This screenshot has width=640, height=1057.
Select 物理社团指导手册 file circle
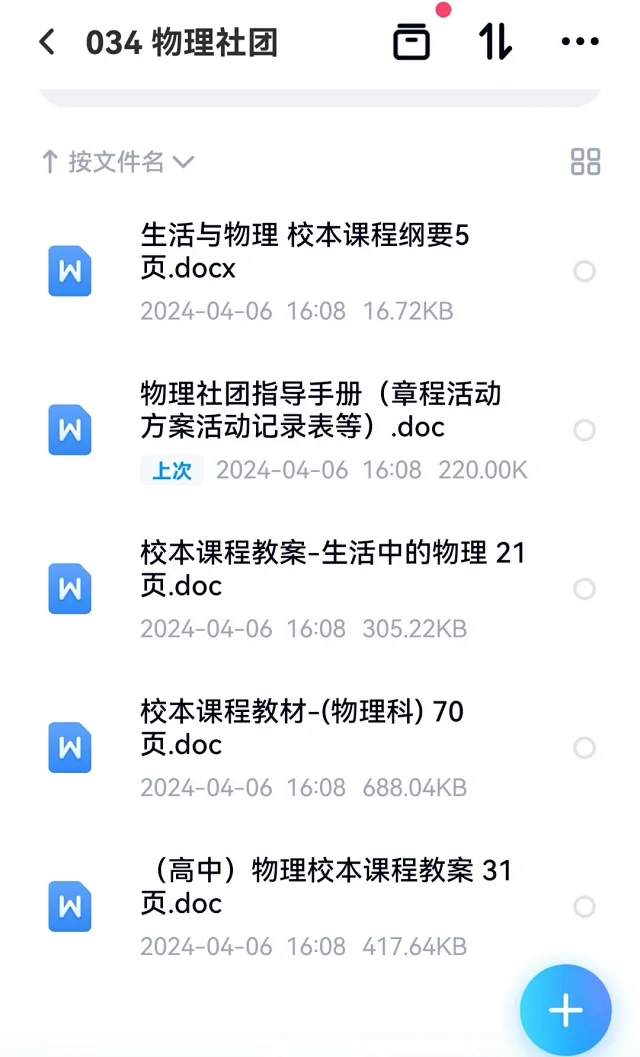pyautogui.click(x=585, y=430)
